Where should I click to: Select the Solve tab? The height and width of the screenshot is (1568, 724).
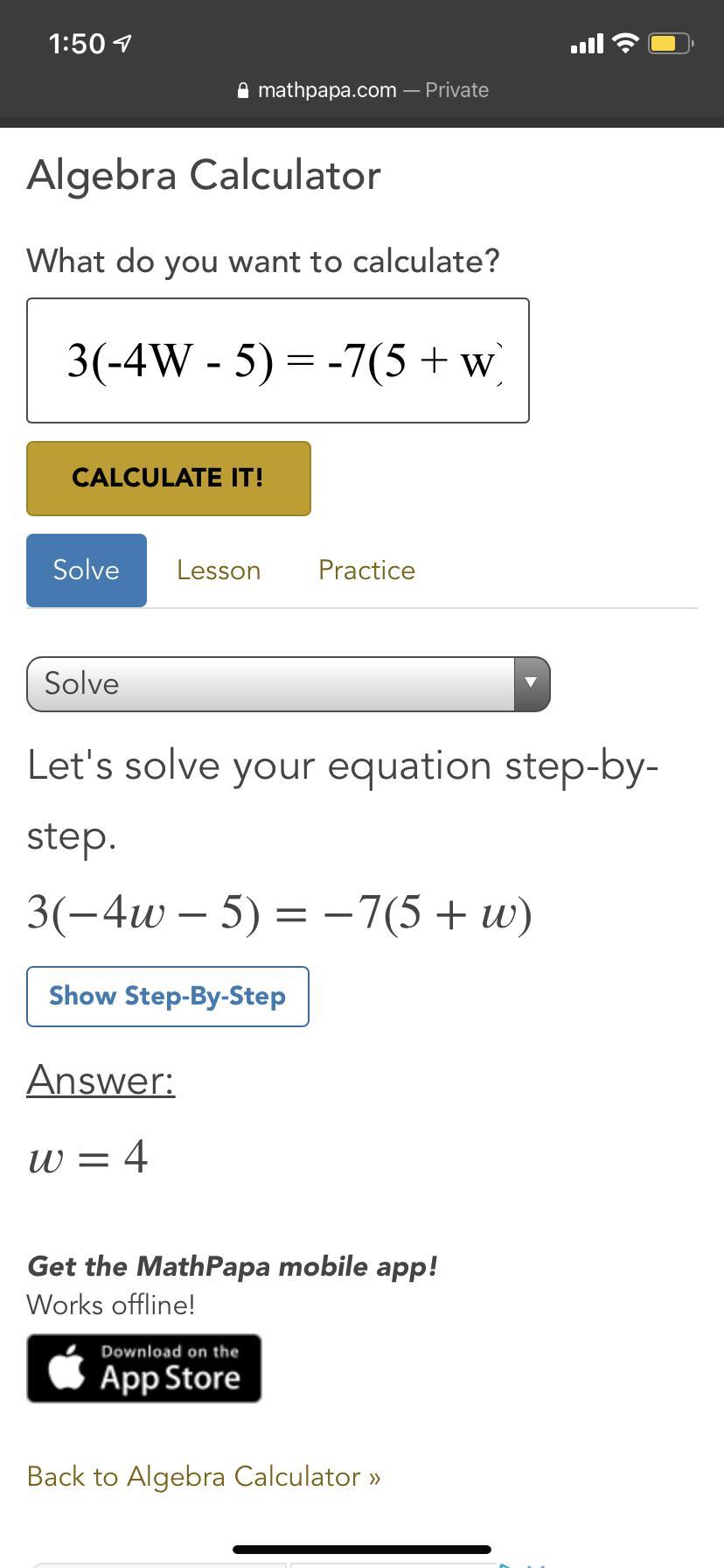(x=86, y=570)
